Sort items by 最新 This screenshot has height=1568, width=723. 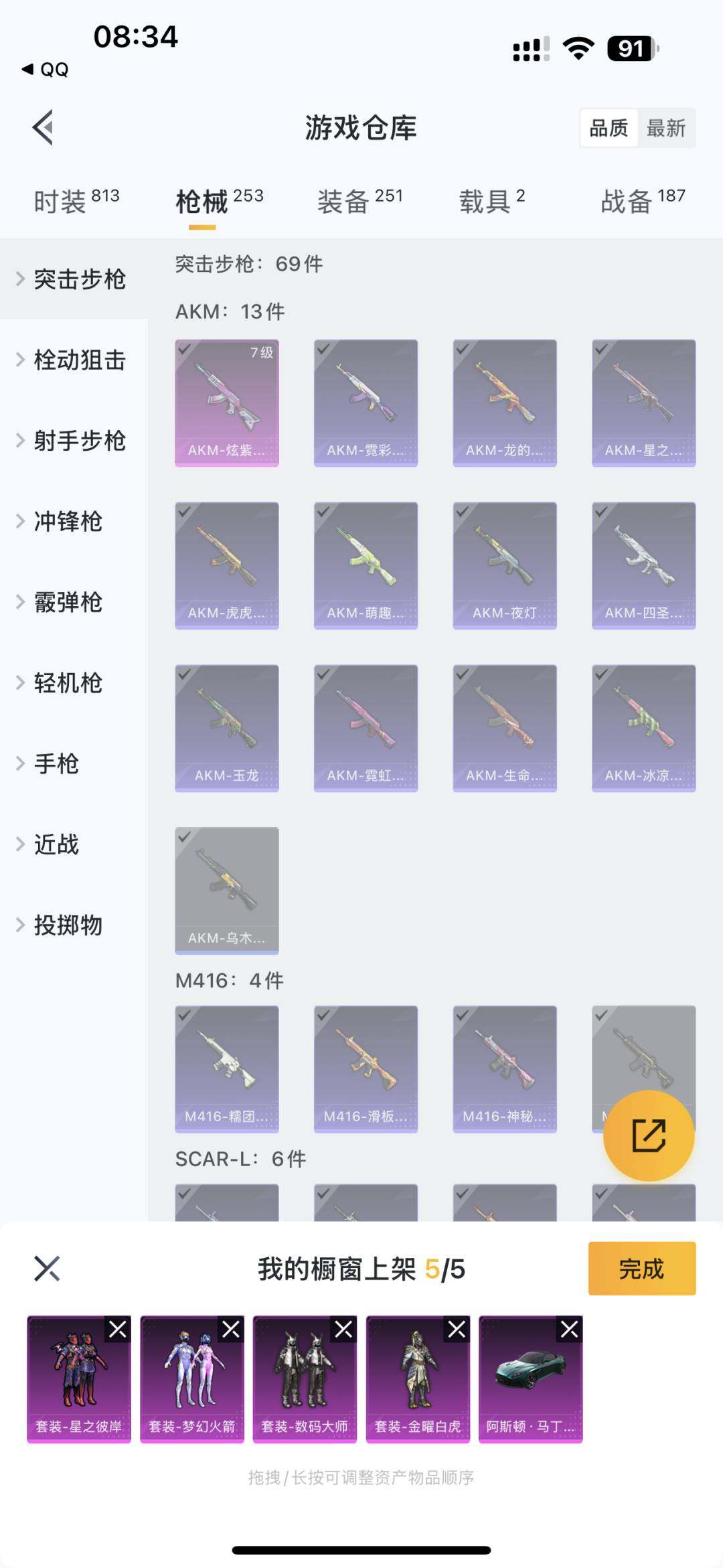667,128
